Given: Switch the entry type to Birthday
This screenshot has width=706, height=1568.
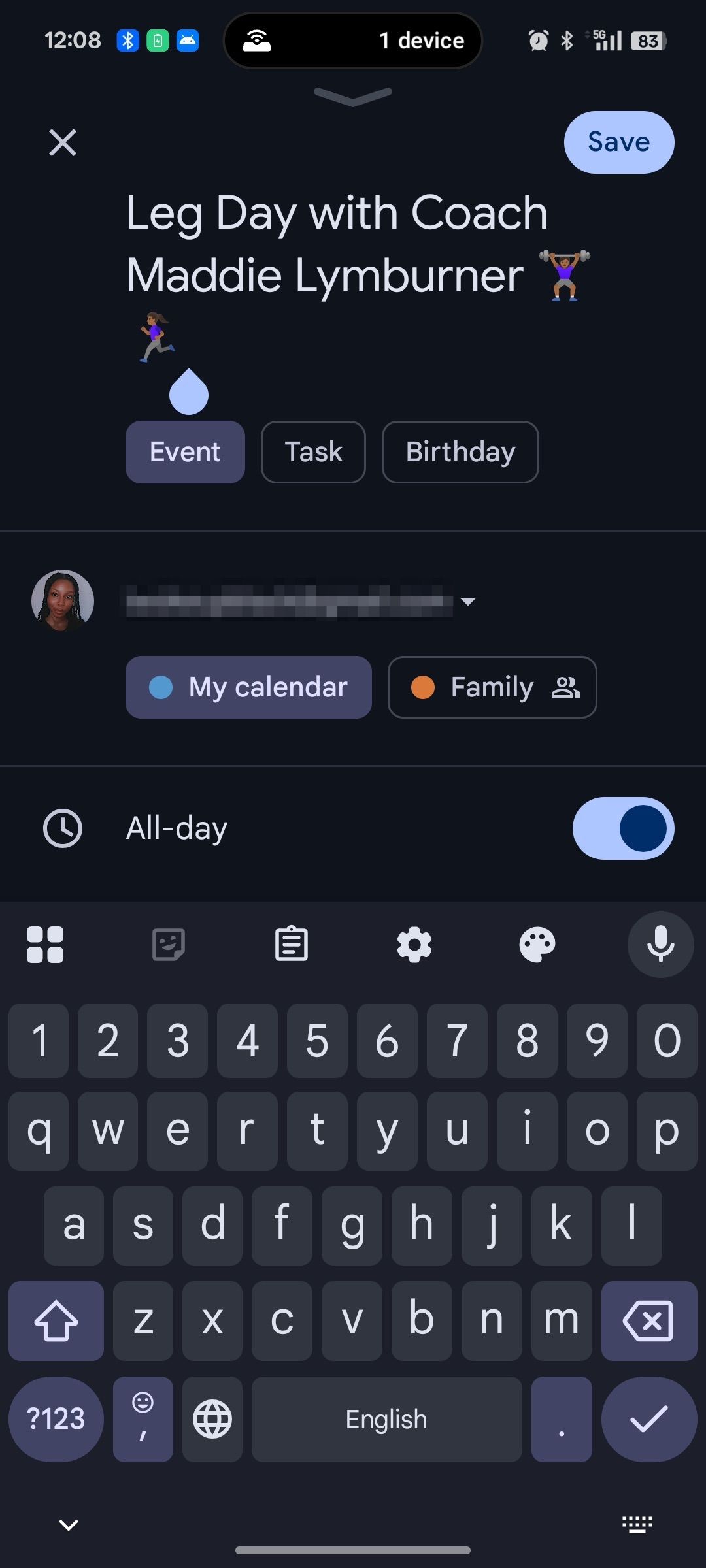Looking at the screenshot, I should pyautogui.click(x=460, y=451).
